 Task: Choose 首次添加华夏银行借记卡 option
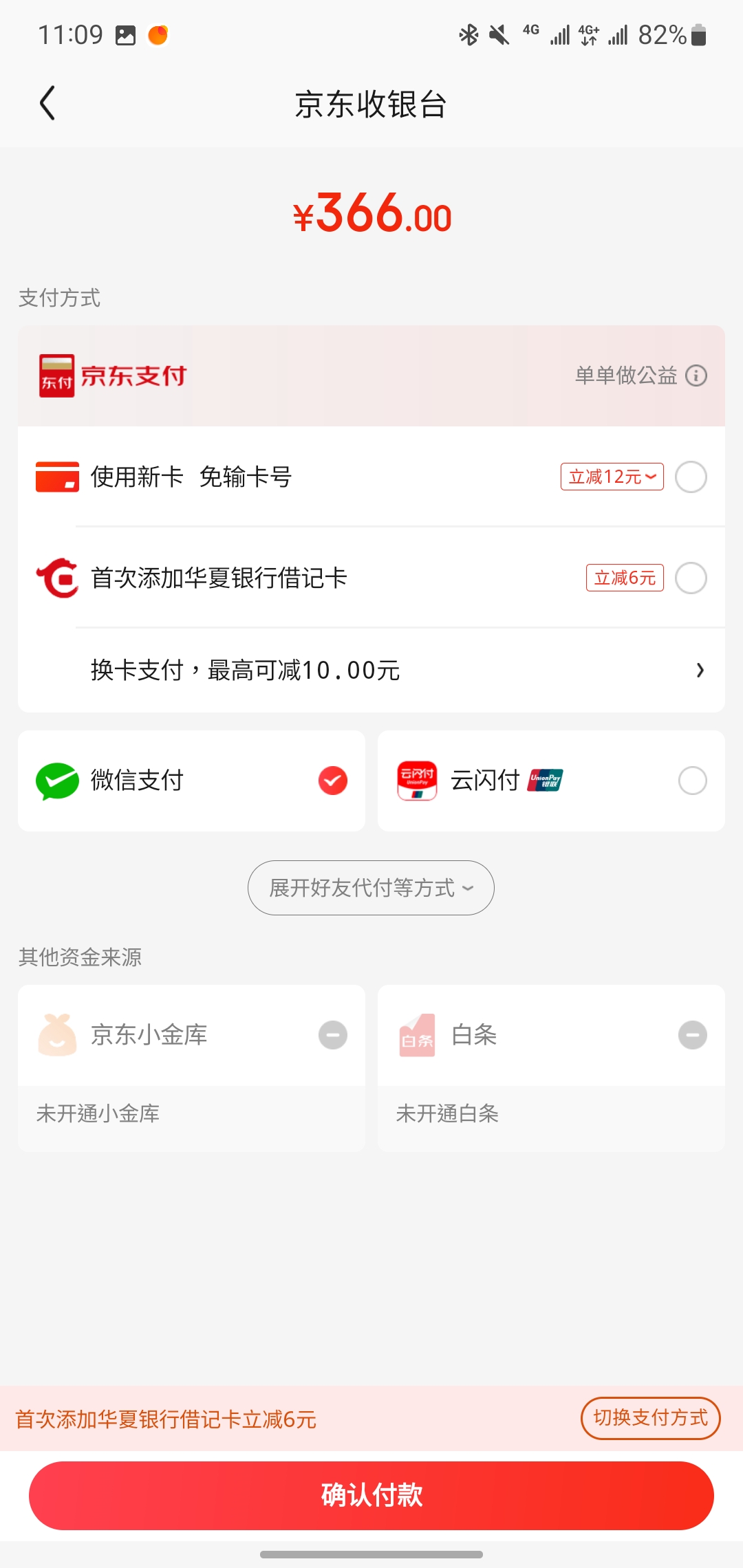(371, 578)
